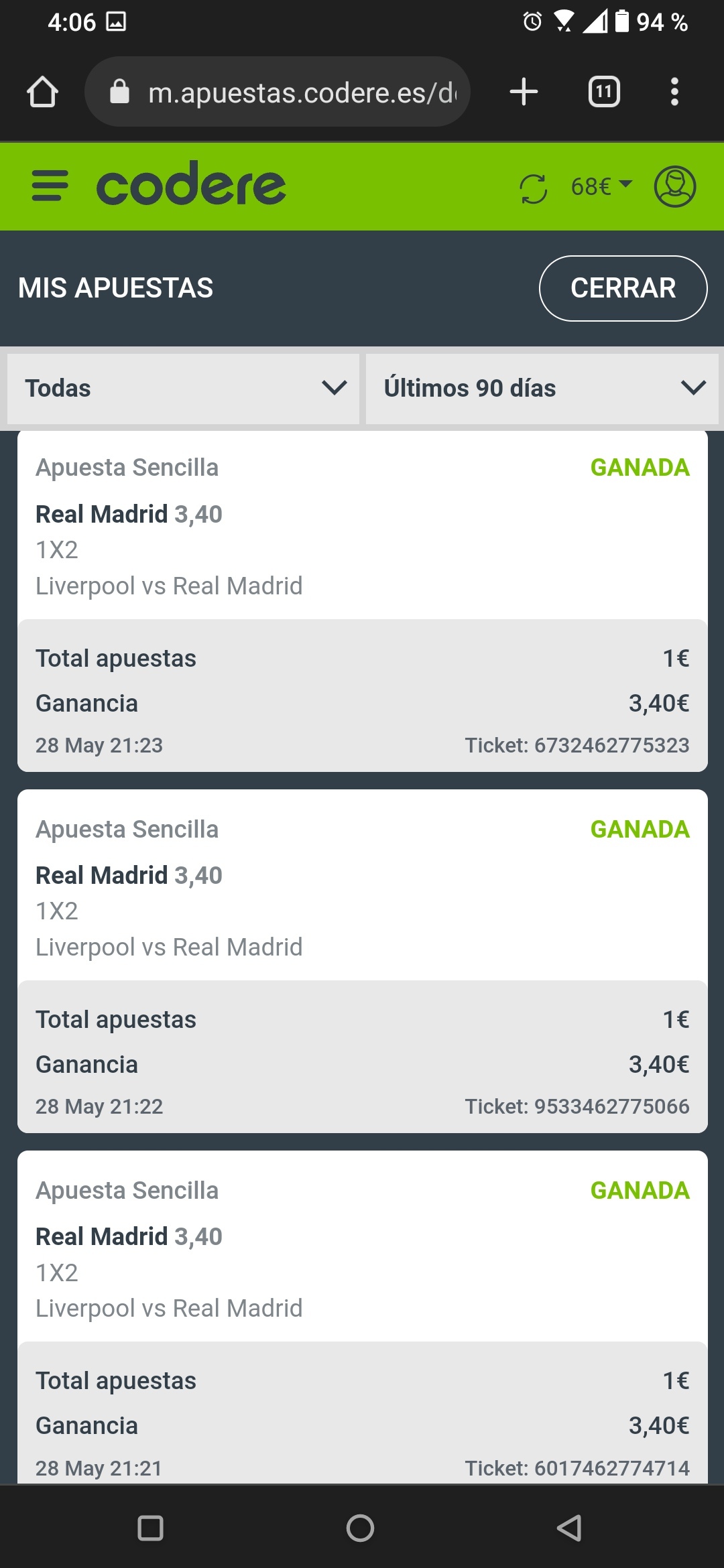Go to the browser home page
The image size is (724, 1568).
[x=42, y=92]
